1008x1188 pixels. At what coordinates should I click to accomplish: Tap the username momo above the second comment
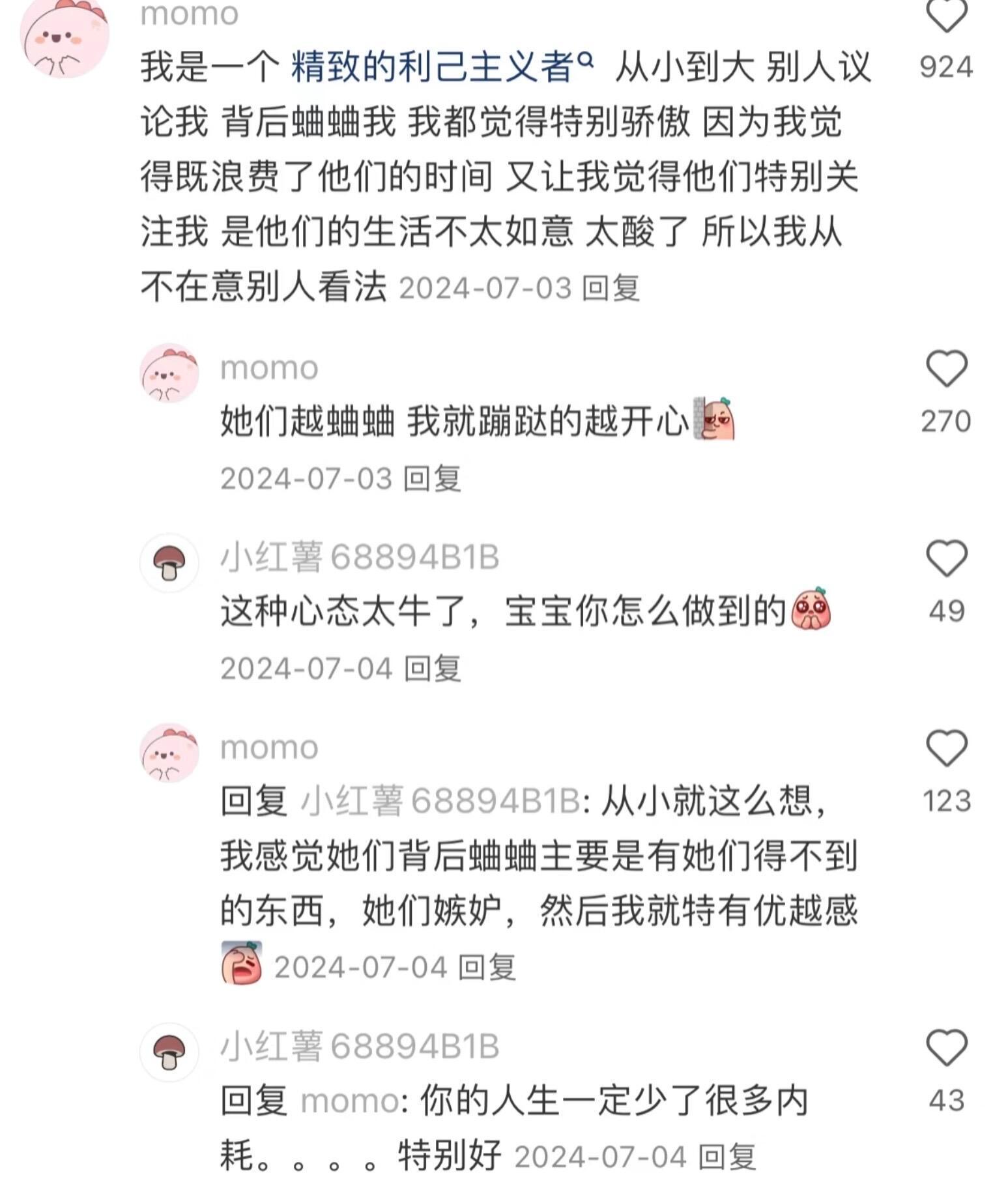tap(267, 368)
